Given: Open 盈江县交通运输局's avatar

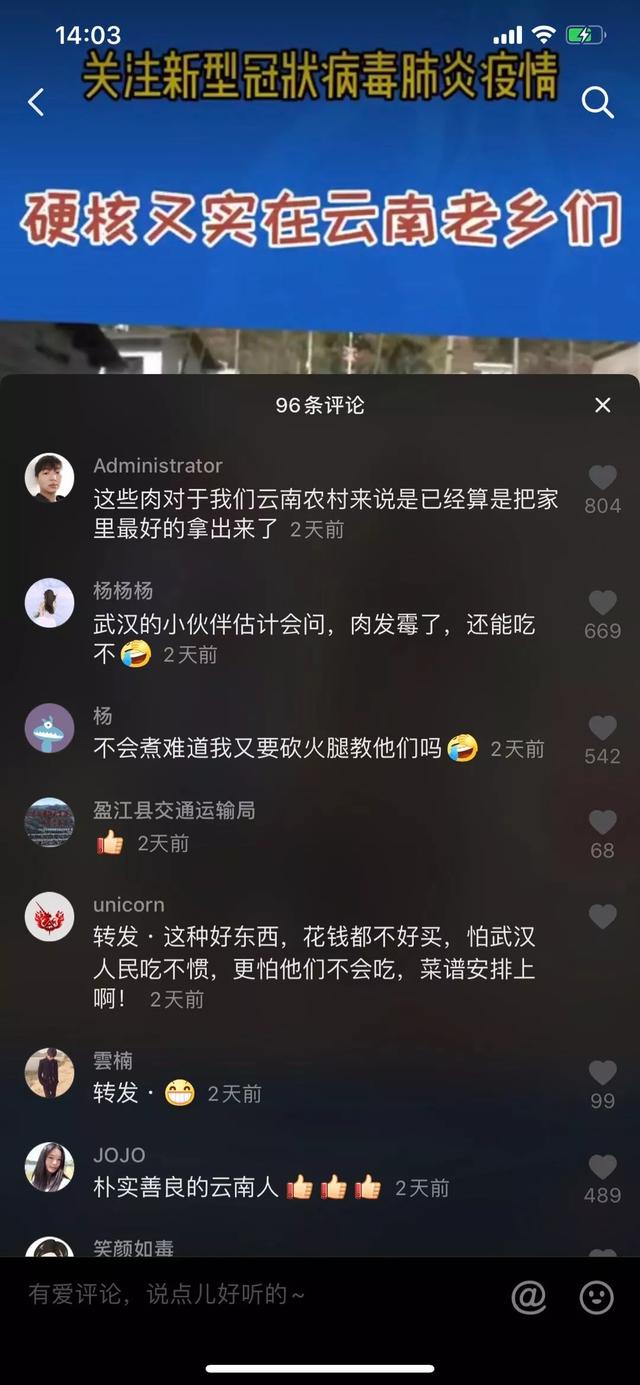Looking at the screenshot, I should coord(49,822).
